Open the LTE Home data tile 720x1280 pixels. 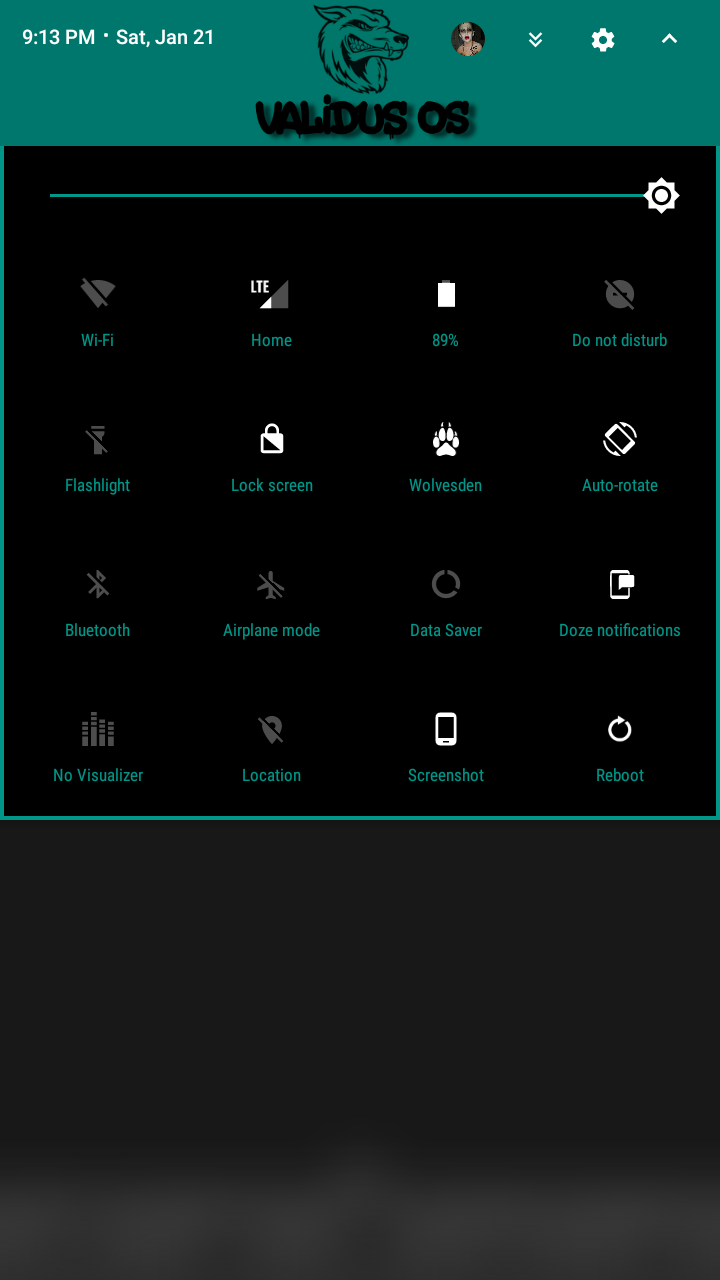coord(271,295)
